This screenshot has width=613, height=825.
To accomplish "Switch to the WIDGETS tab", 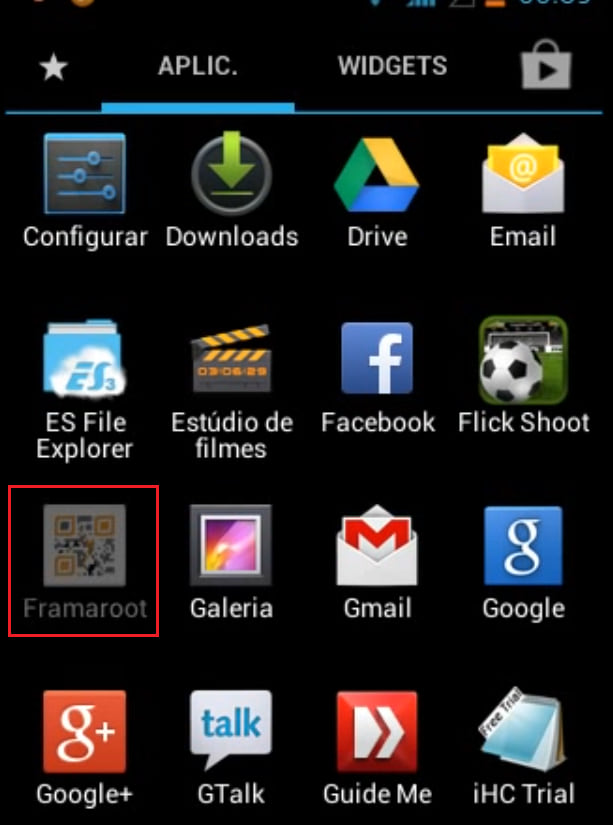I will 392,67.
